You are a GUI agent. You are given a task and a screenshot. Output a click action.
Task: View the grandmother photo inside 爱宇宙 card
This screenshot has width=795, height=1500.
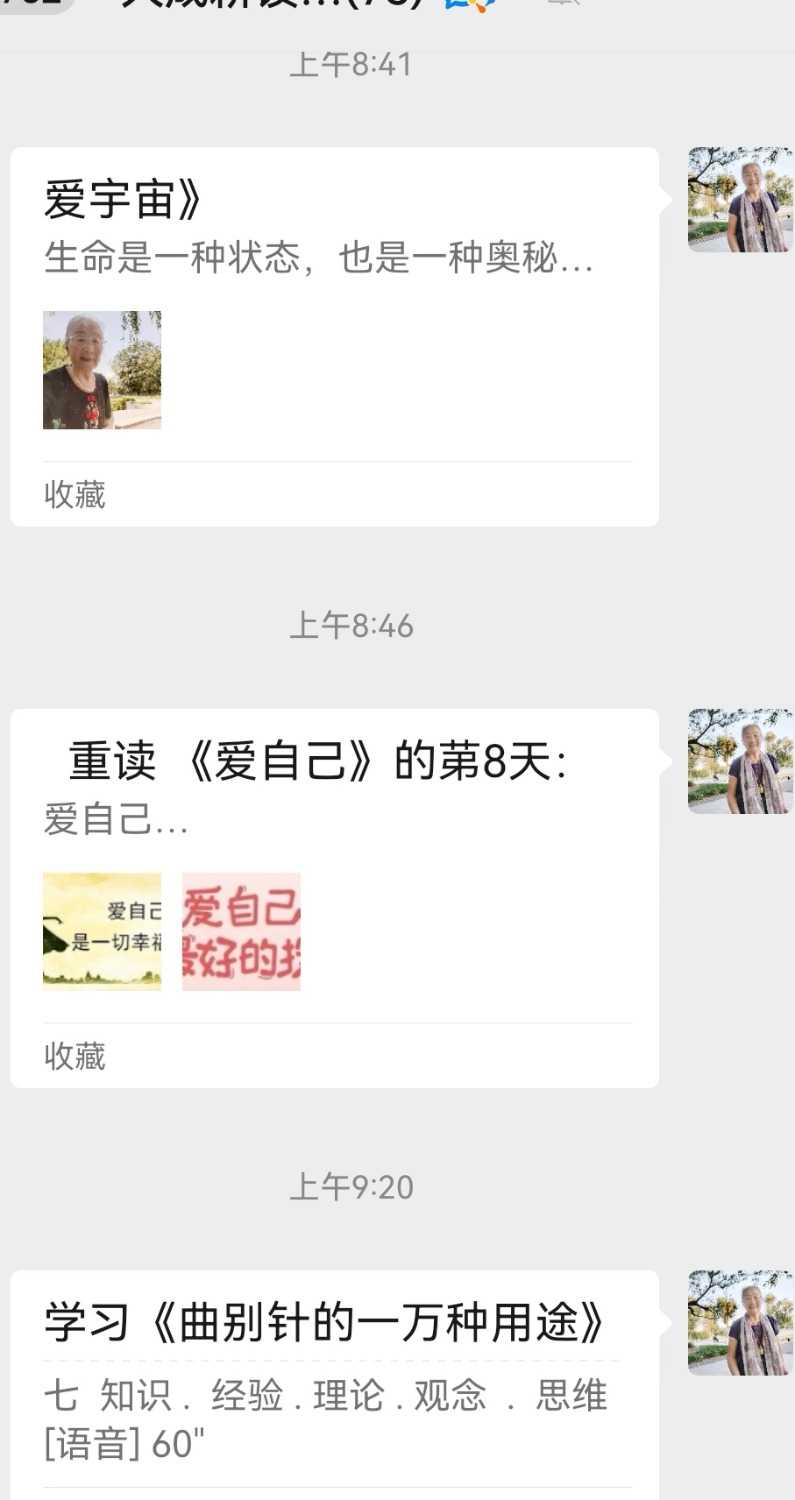point(101,369)
